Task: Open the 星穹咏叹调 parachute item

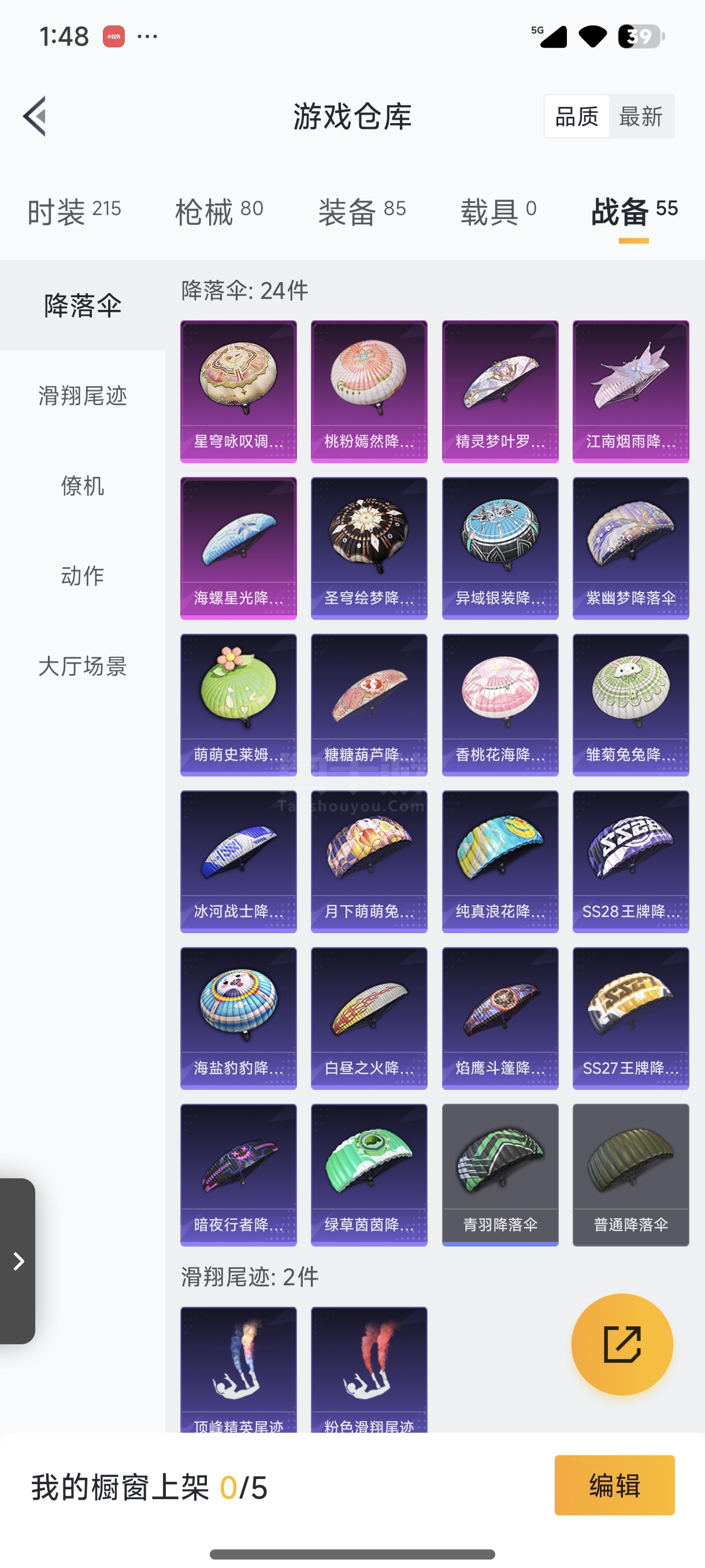Action: [x=239, y=391]
